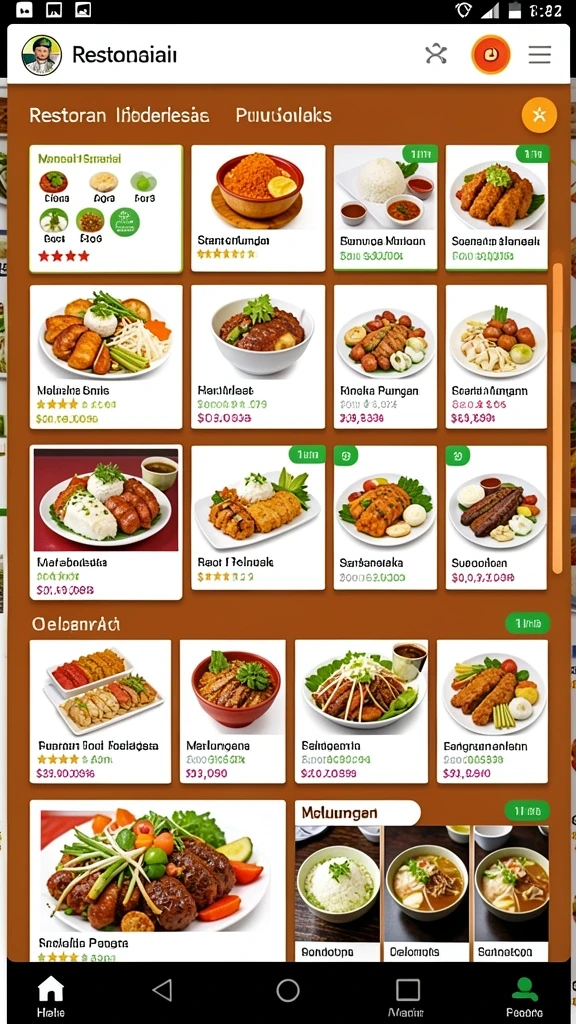Screen dimensions: 576x1024
Task: Open the Sarisanaiaka dish card
Action: coord(385,518)
